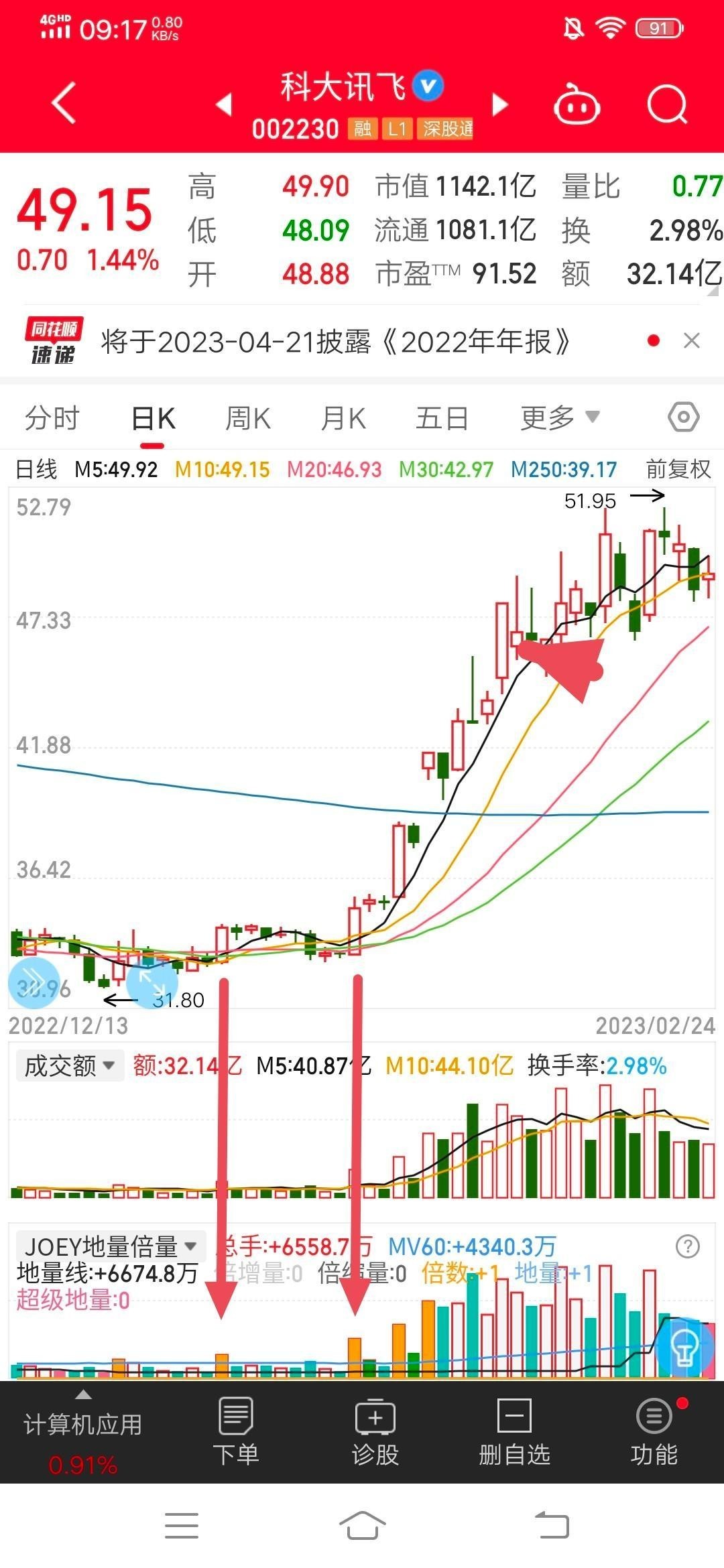Open the 2022年年报 disclosure notice
Viewport: 724px width, 1568px height.
[x=335, y=342]
